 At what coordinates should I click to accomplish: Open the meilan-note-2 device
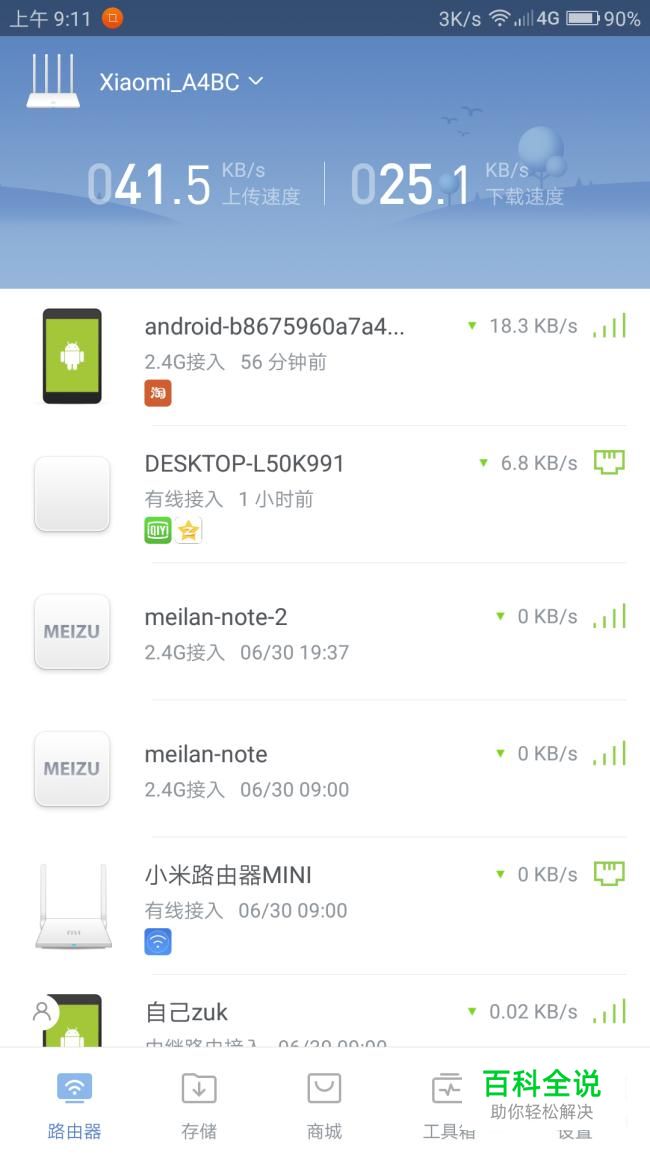[x=325, y=632]
